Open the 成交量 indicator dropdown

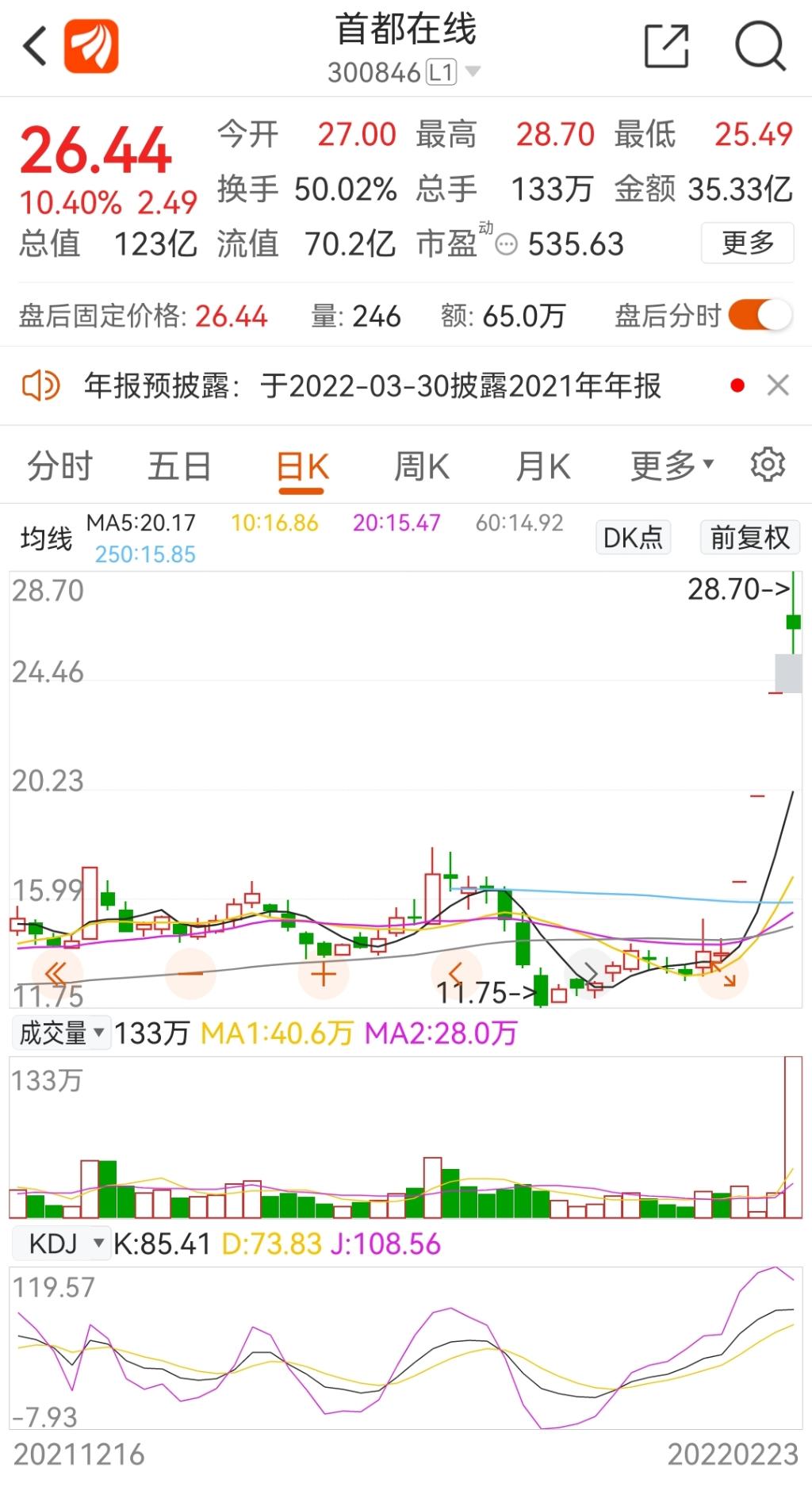tap(62, 1033)
